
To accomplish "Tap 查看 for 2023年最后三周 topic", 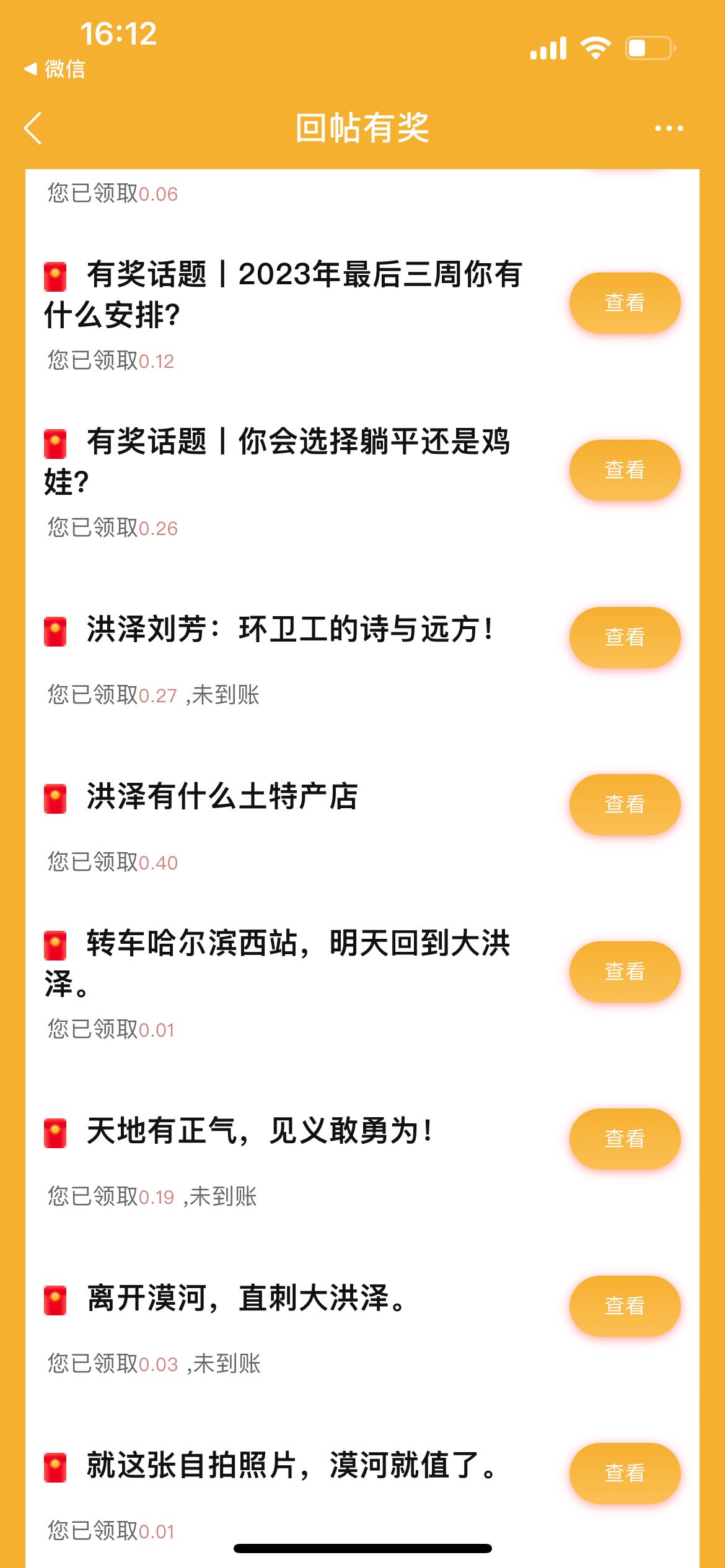I will click(625, 303).
